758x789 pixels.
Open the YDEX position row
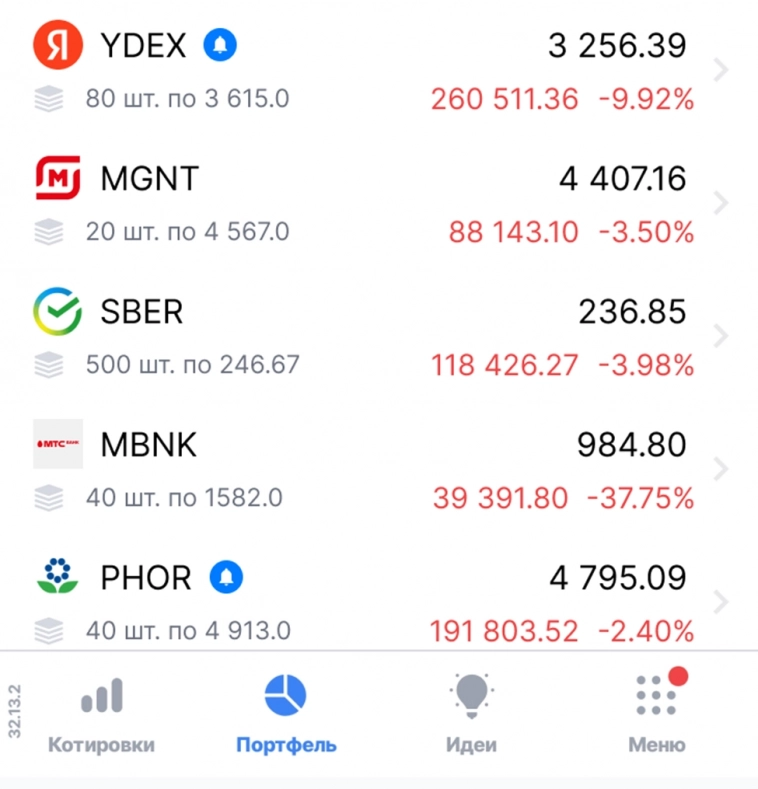pos(378,71)
